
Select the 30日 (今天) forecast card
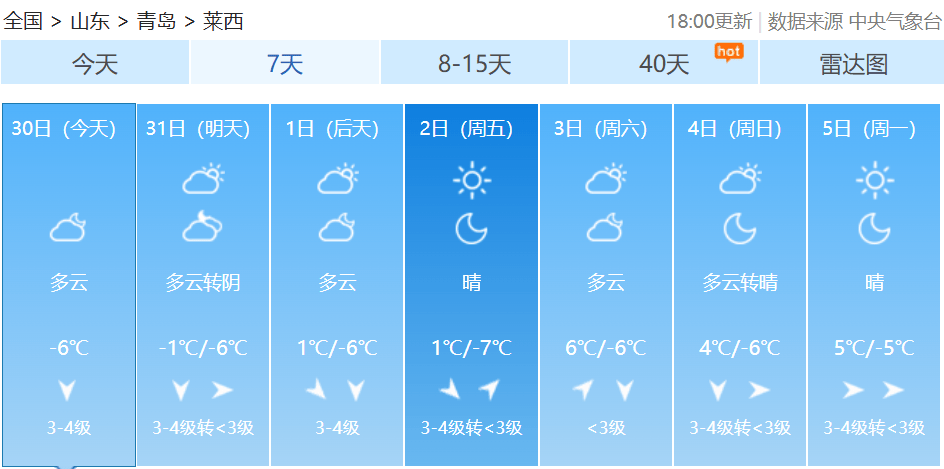tap(69, 284)
